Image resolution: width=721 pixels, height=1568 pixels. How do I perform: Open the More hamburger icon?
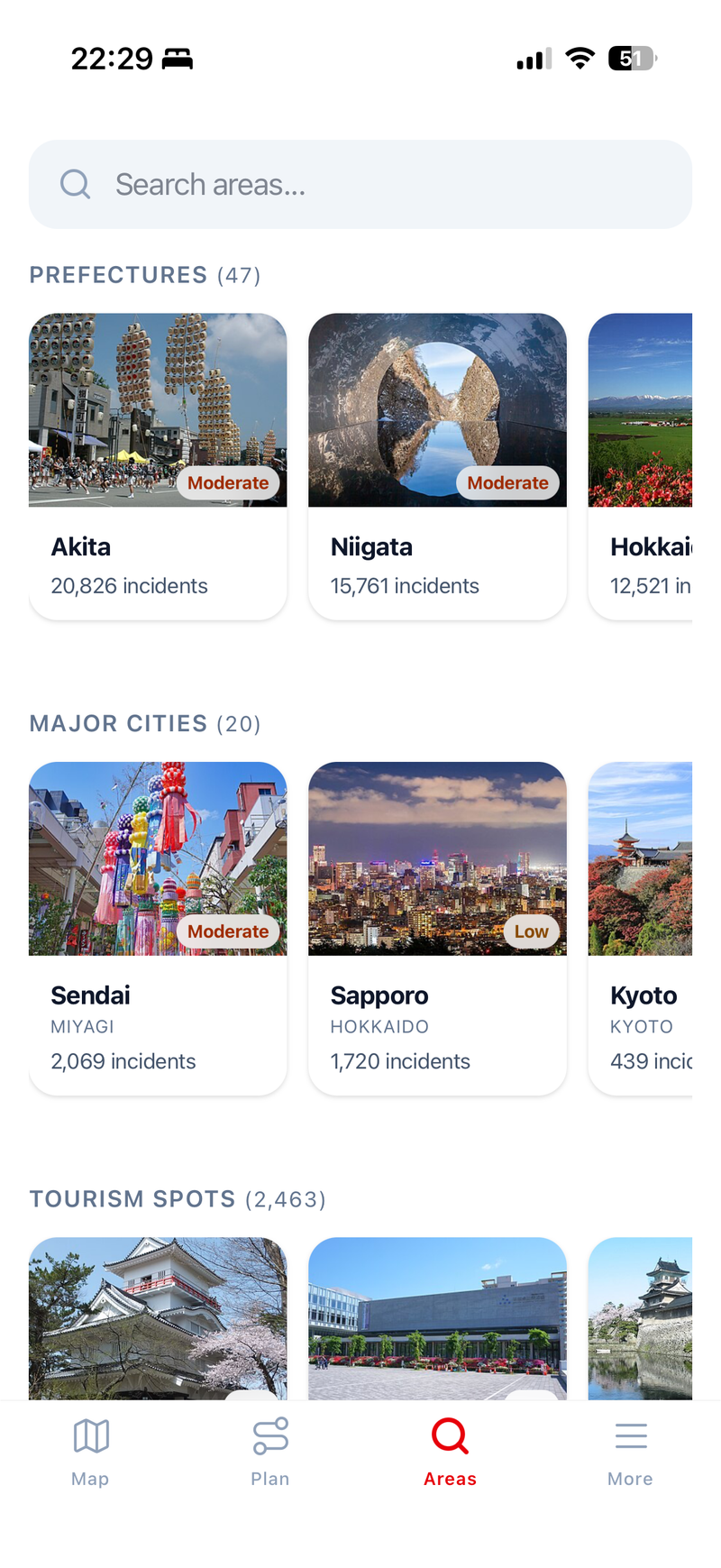[x=630, y=1435]
